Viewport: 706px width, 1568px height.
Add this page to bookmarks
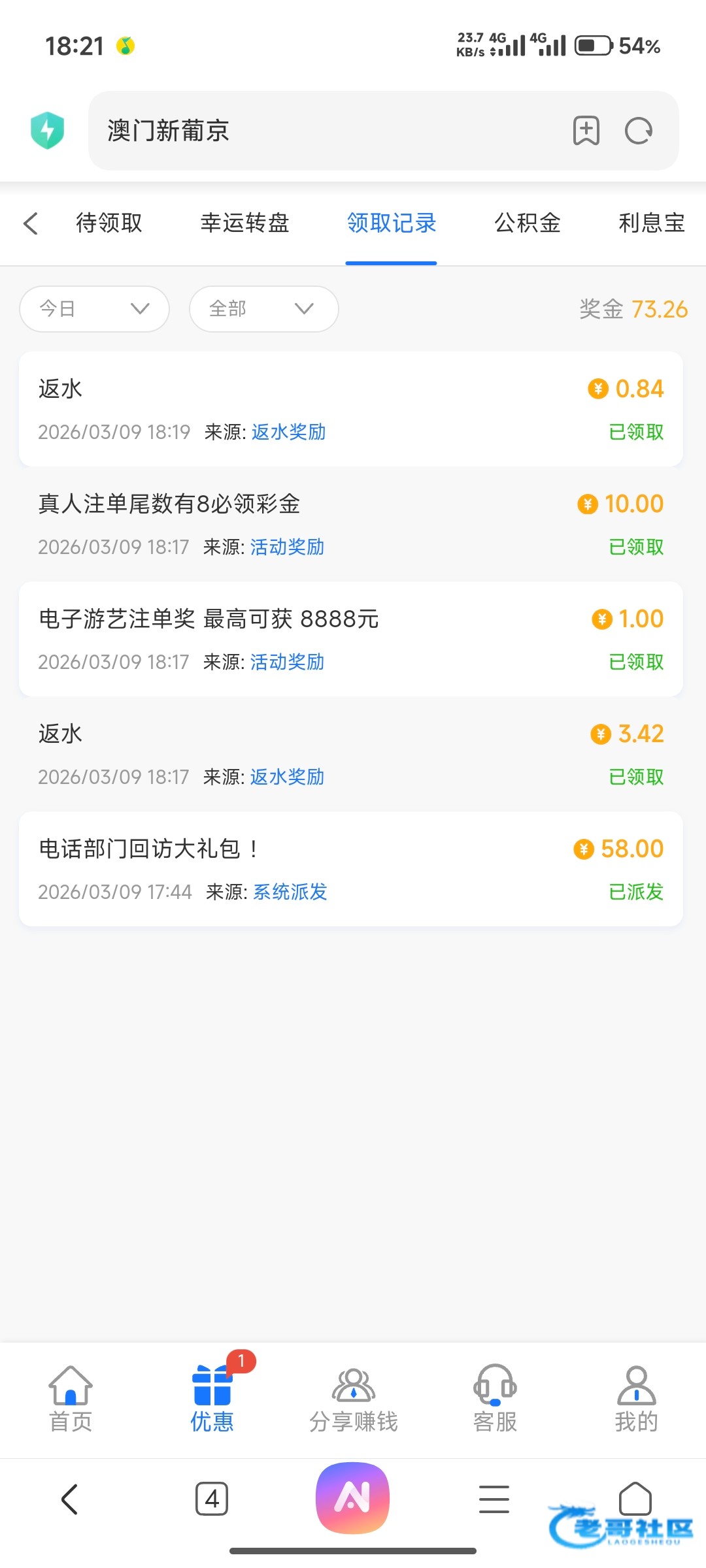click(x=586, y=131)
